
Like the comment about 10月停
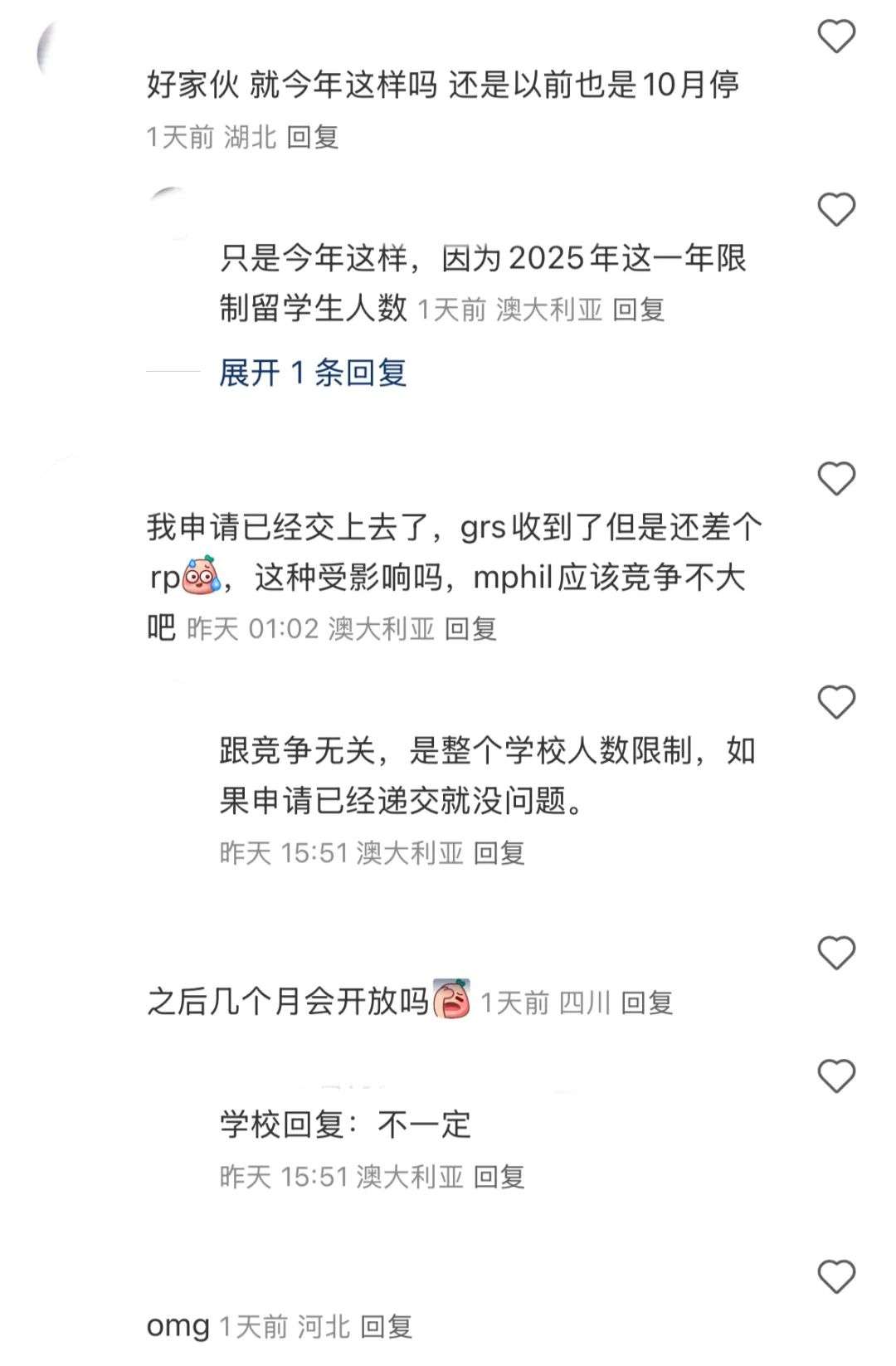(835, 37)
